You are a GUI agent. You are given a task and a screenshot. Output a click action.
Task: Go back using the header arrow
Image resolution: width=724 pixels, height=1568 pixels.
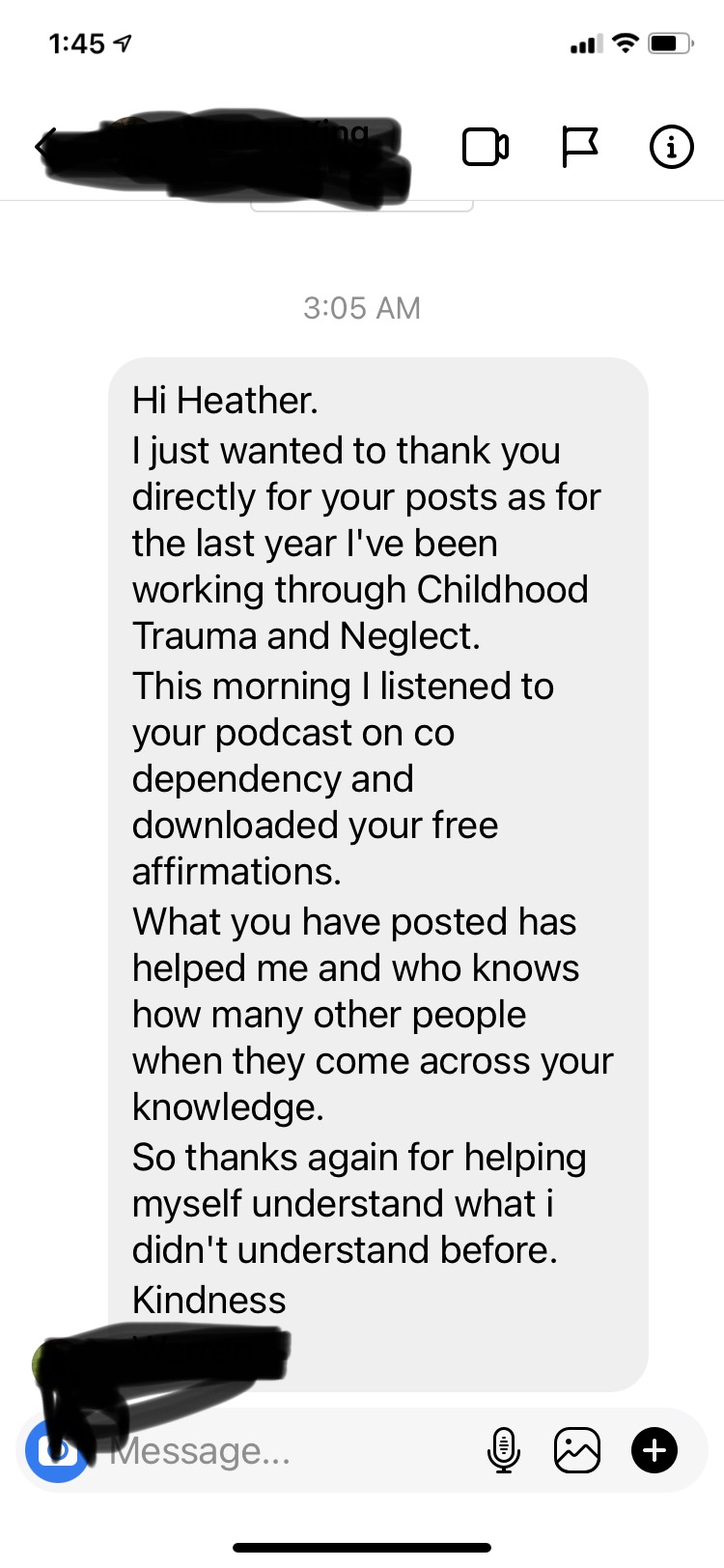(41, 147)
